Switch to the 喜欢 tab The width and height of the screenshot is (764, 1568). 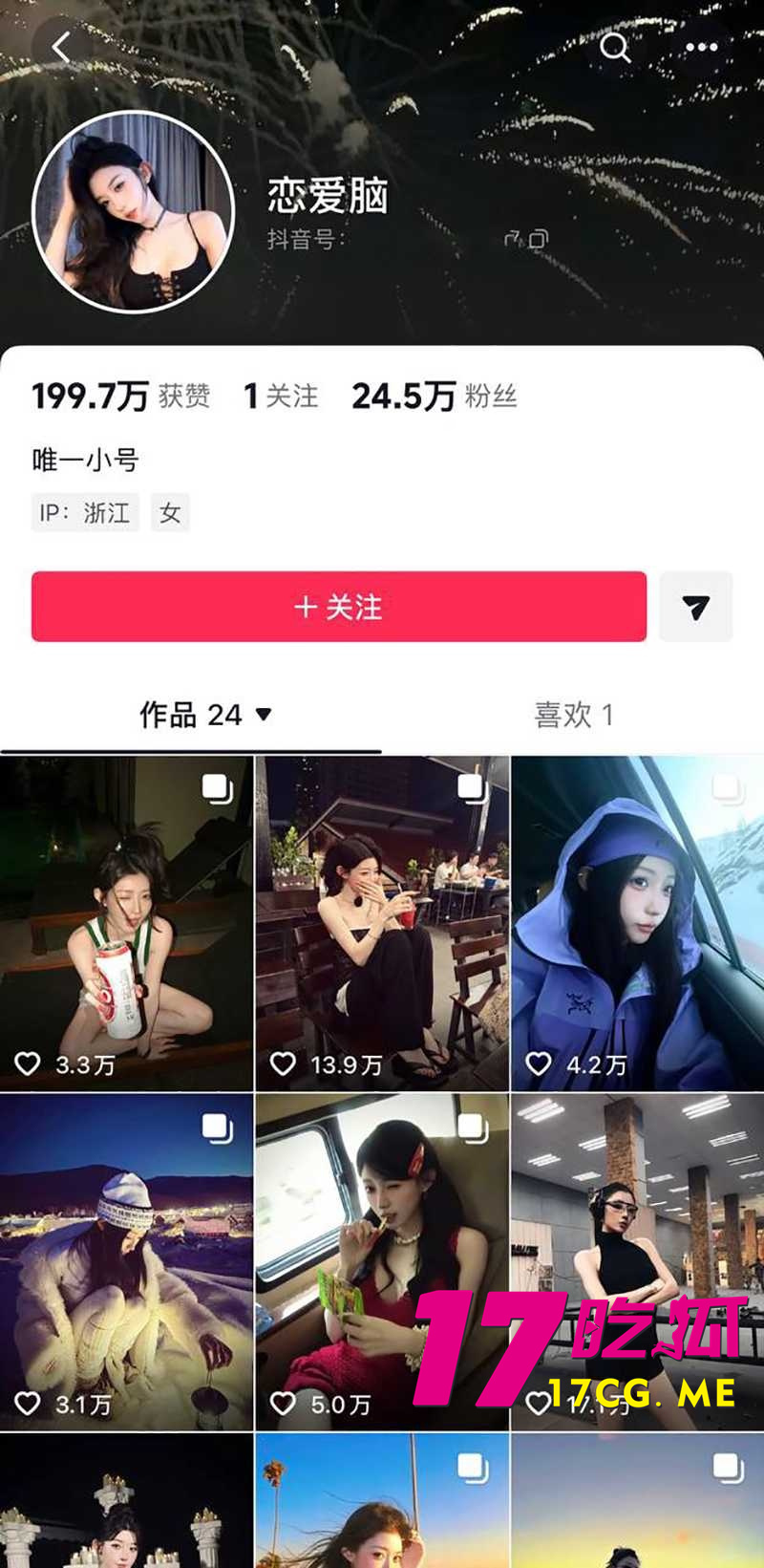click(573, 716)
